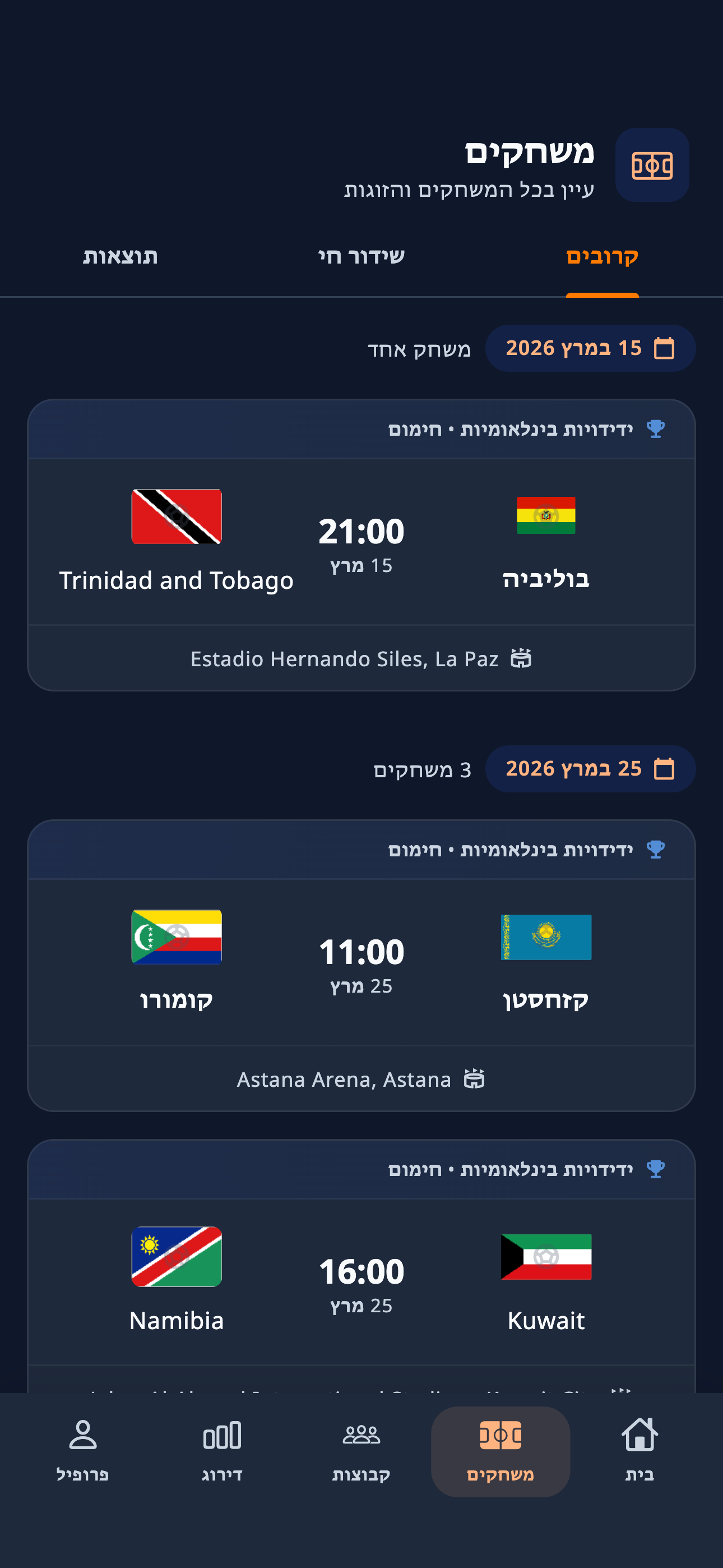Click the calendar icon beside 15 במרץ 2026
The height and width of the screenshot is (1568, 723).
[665, 348]
